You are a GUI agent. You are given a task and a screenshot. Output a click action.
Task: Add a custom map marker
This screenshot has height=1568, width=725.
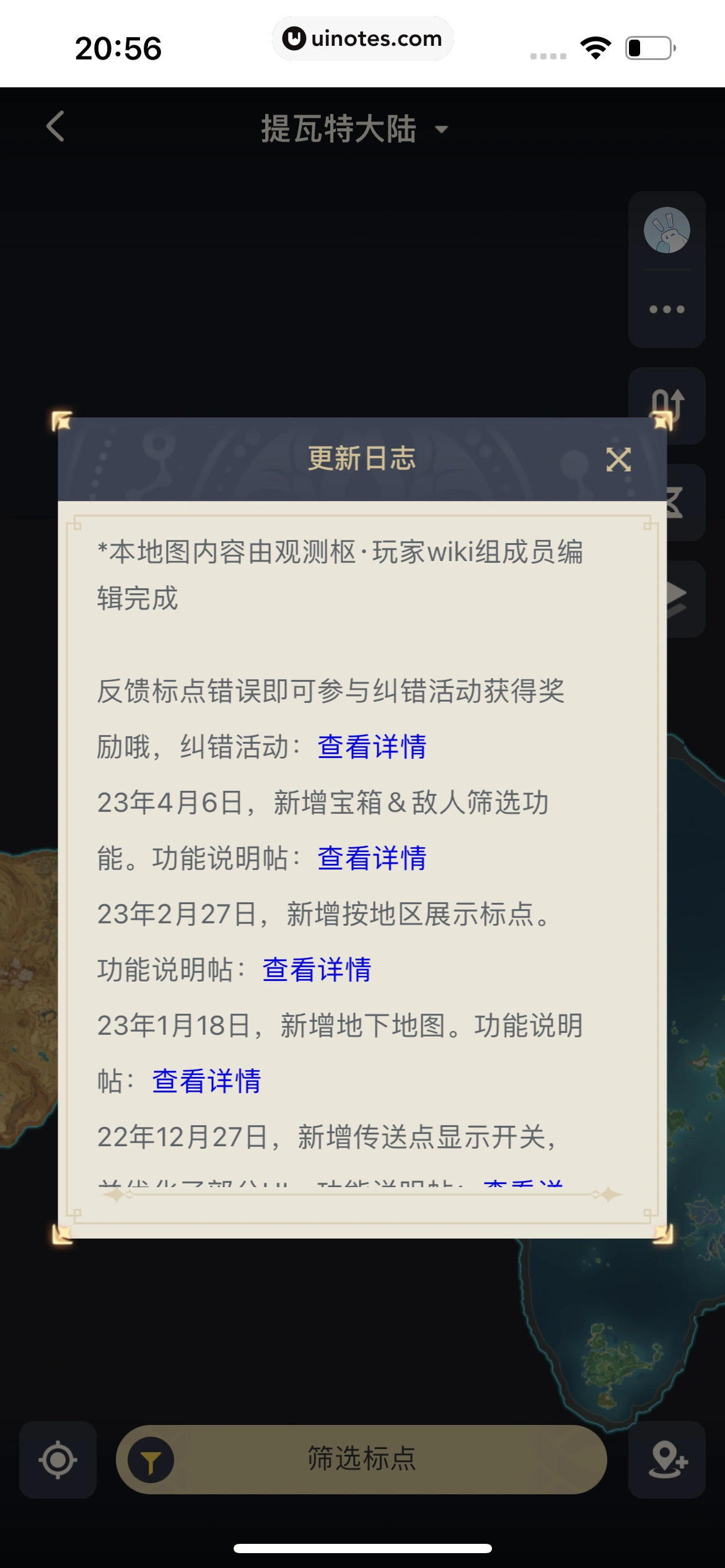click(x=667, y=1460)
